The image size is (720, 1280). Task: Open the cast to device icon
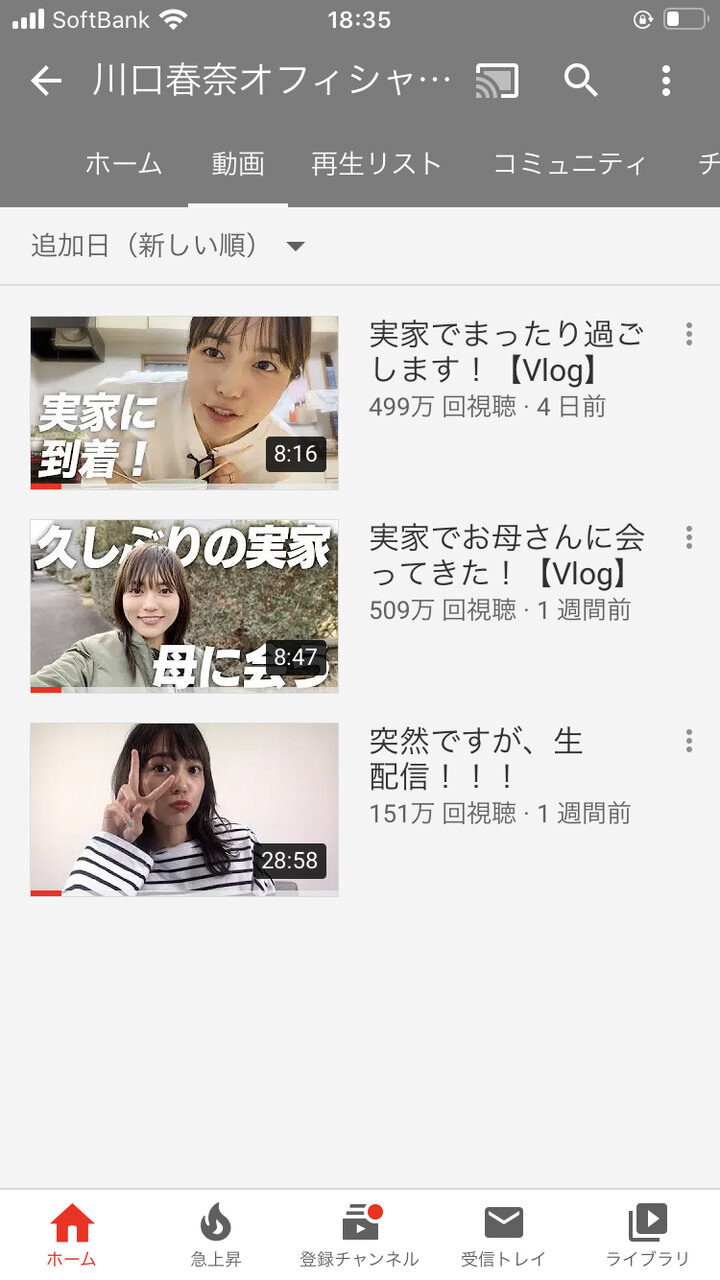(x=497, y=81)
